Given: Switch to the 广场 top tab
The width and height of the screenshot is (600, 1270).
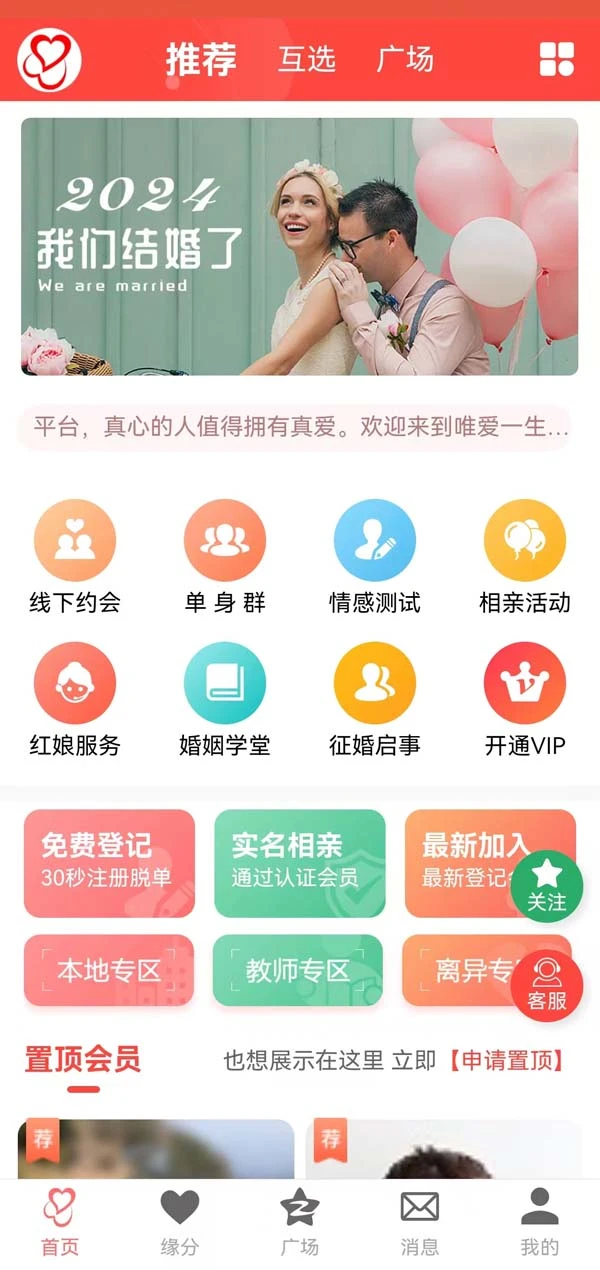Looking at the screenshot, I should (x=405, y=60).
